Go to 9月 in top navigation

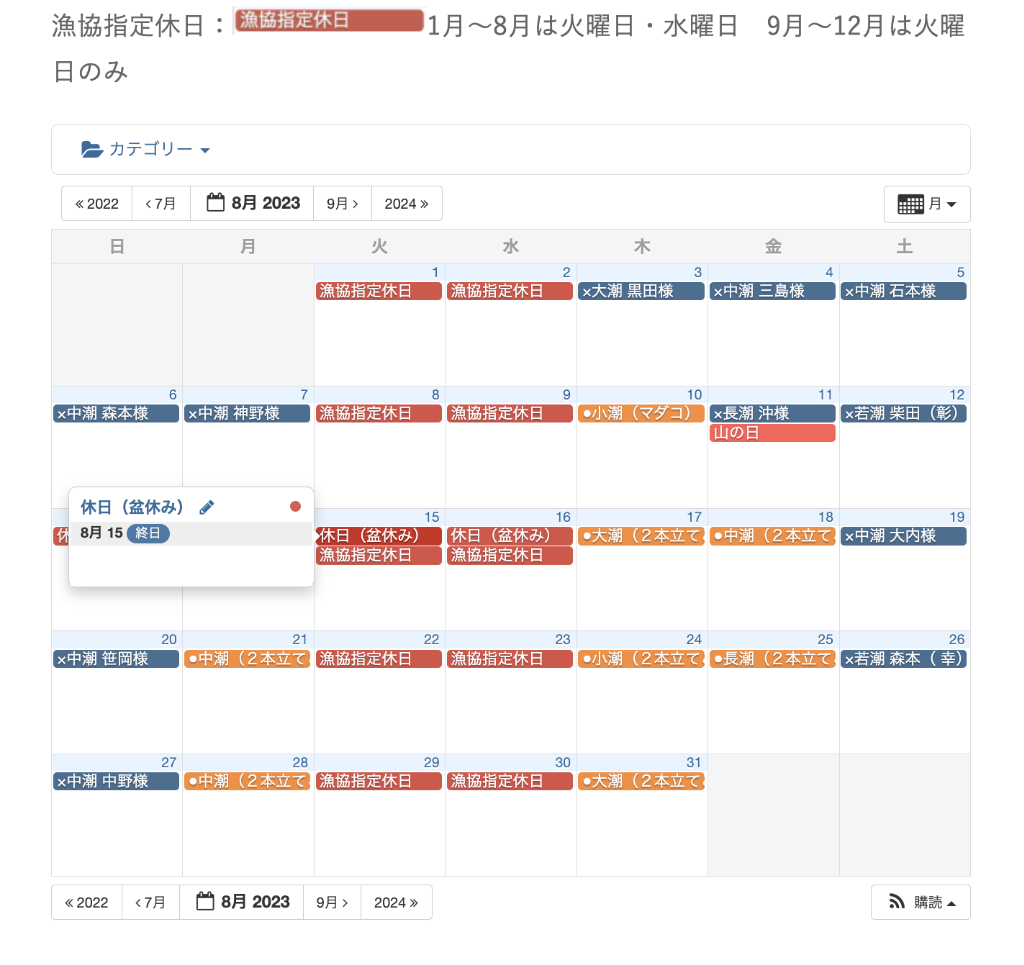tap(342, 204)
